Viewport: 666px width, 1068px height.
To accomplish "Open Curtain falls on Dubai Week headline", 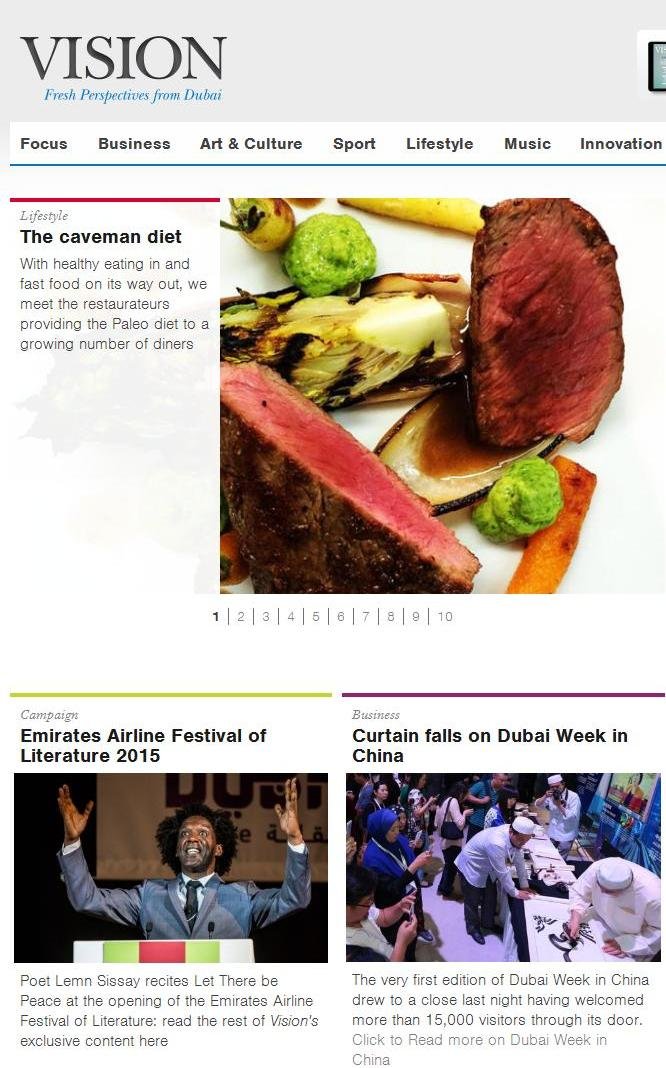I will (x=490, y=745).
